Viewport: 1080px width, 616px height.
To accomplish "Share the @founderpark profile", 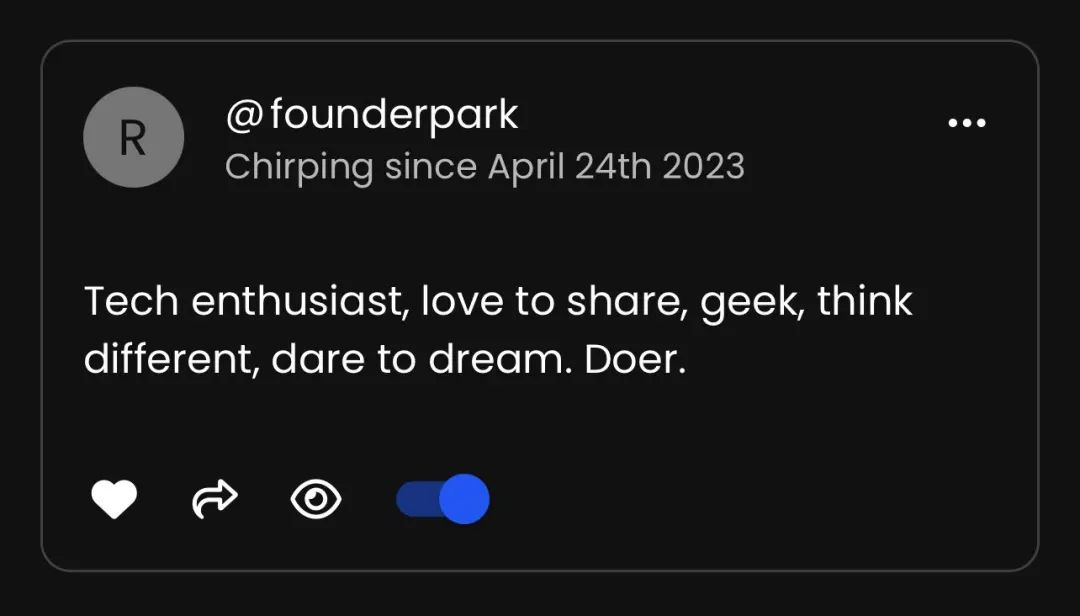I will tap(215, 499).
